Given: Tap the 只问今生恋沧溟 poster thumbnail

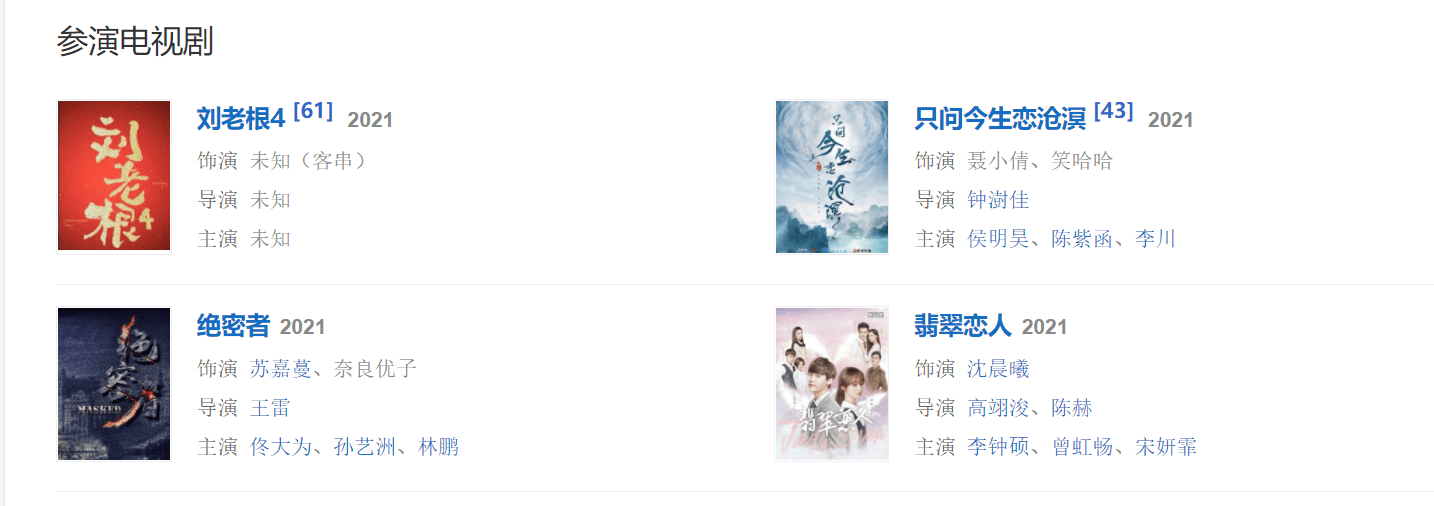Looking at the screenshot, I should pyautogui.click(x=832, y=176).
